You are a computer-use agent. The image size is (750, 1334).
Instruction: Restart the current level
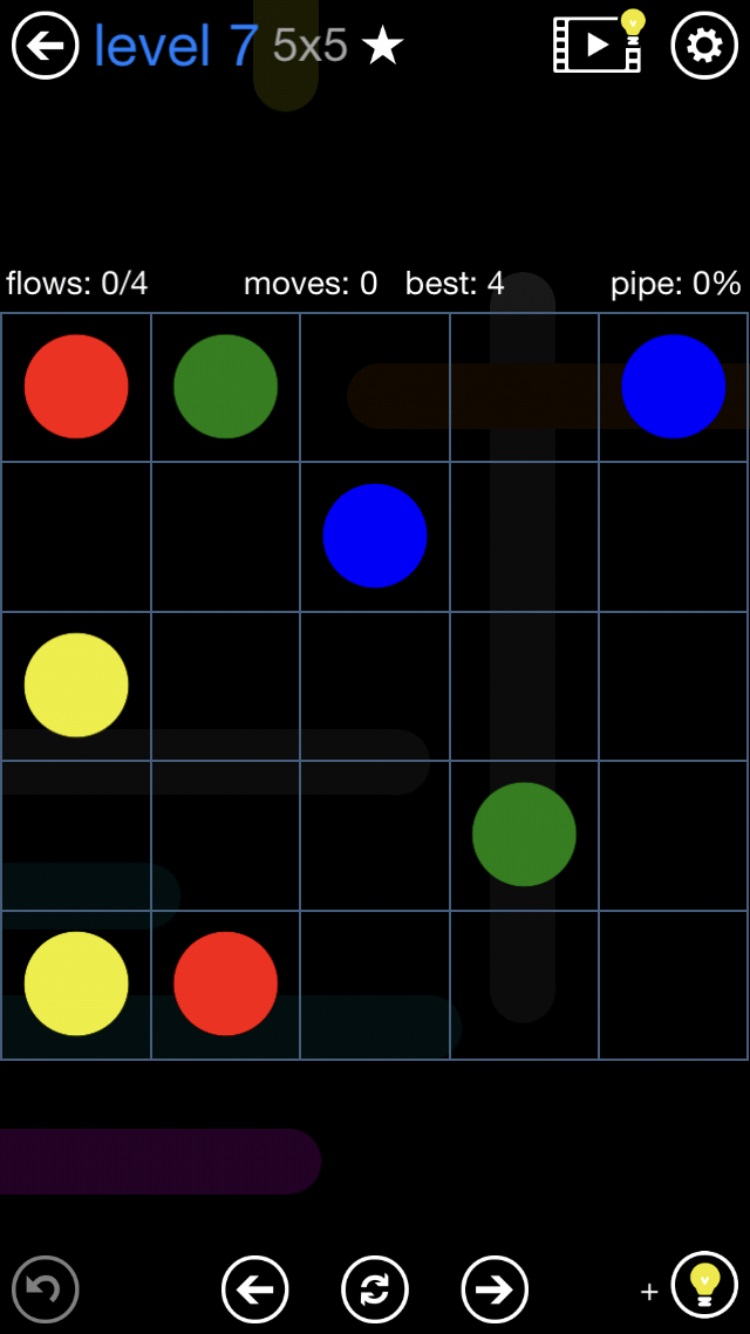click(375, 1289)
